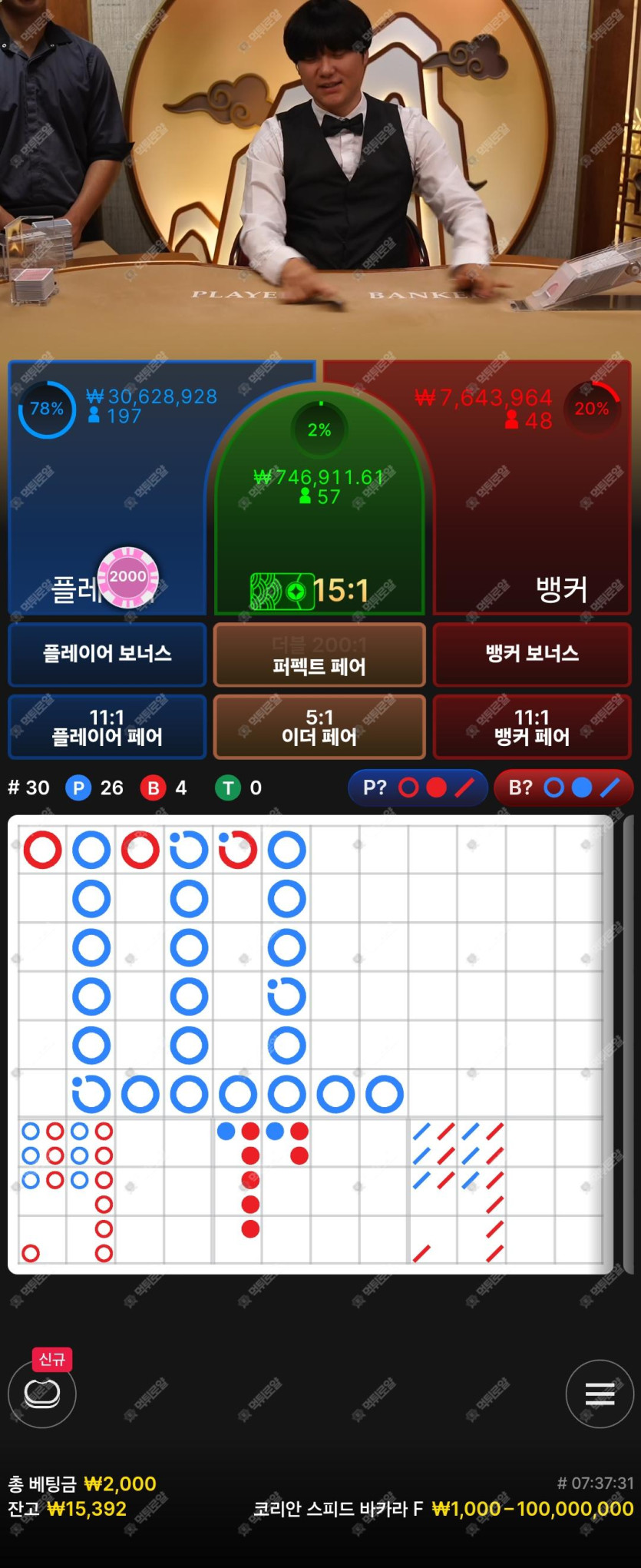
Task: Open the hamburger menu
Action: point(600,1393)
